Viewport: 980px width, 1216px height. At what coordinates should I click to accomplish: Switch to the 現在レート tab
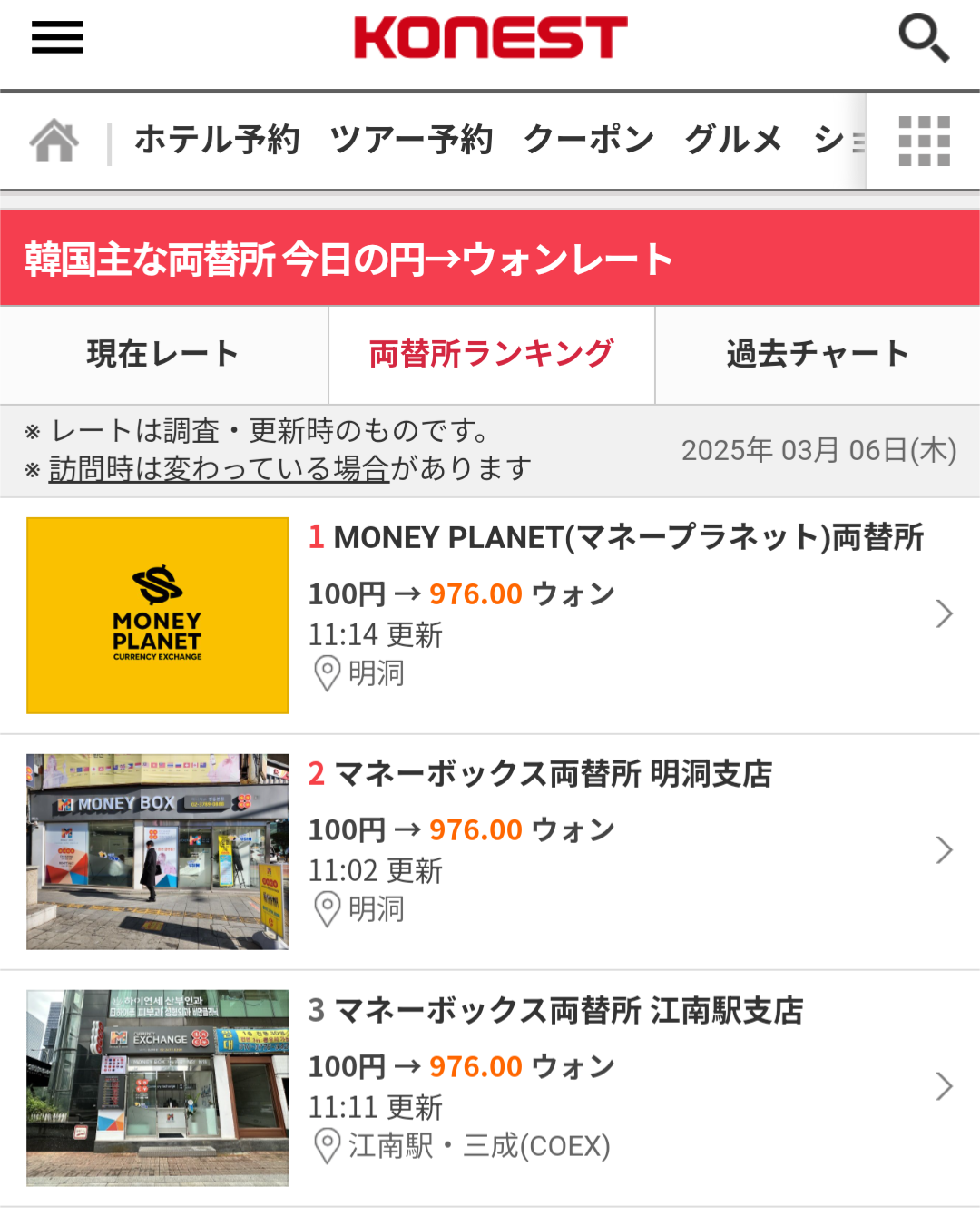coord(163,354)
